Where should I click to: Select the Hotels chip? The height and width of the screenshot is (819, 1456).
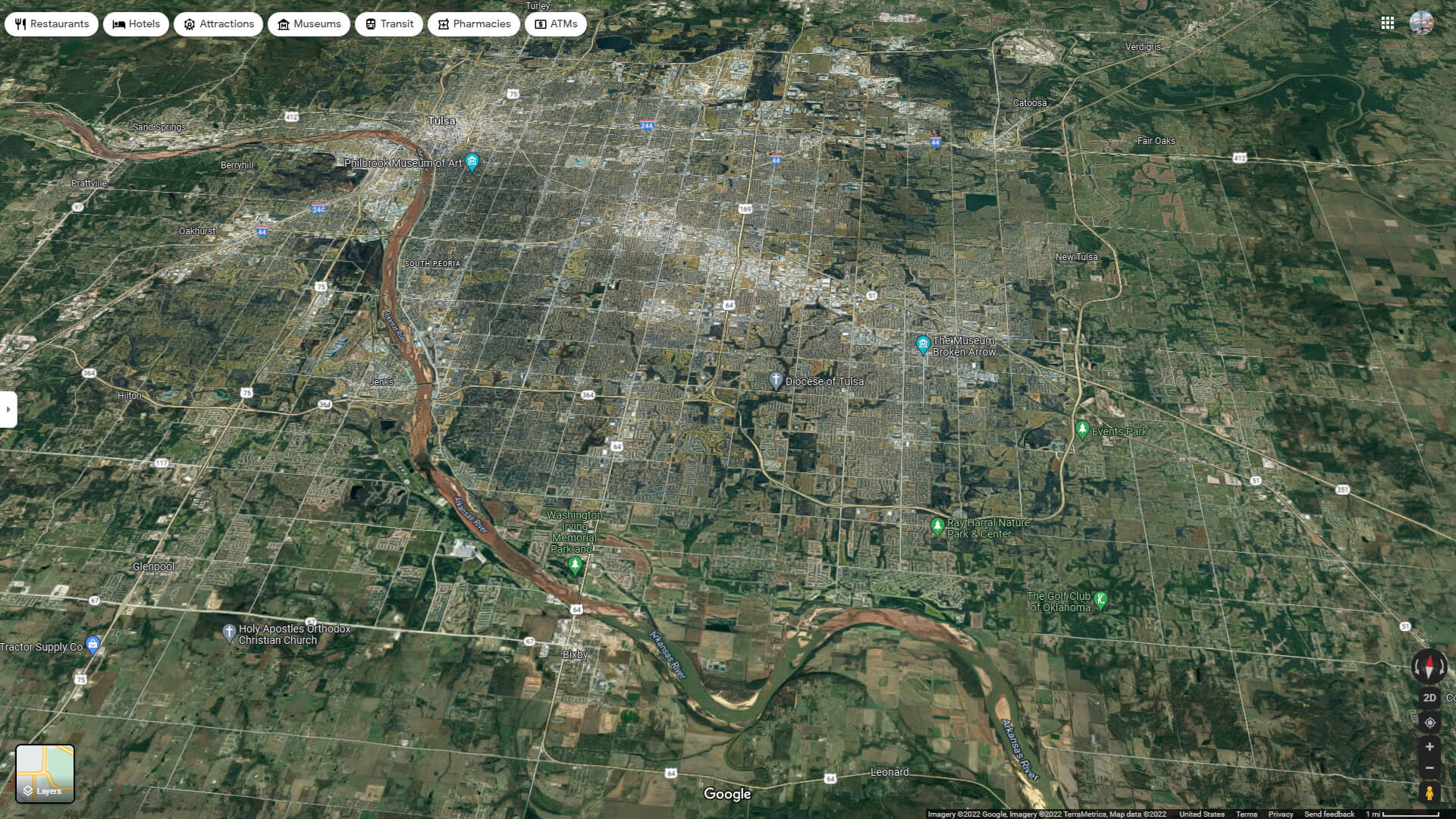click(x=136, y=24)
